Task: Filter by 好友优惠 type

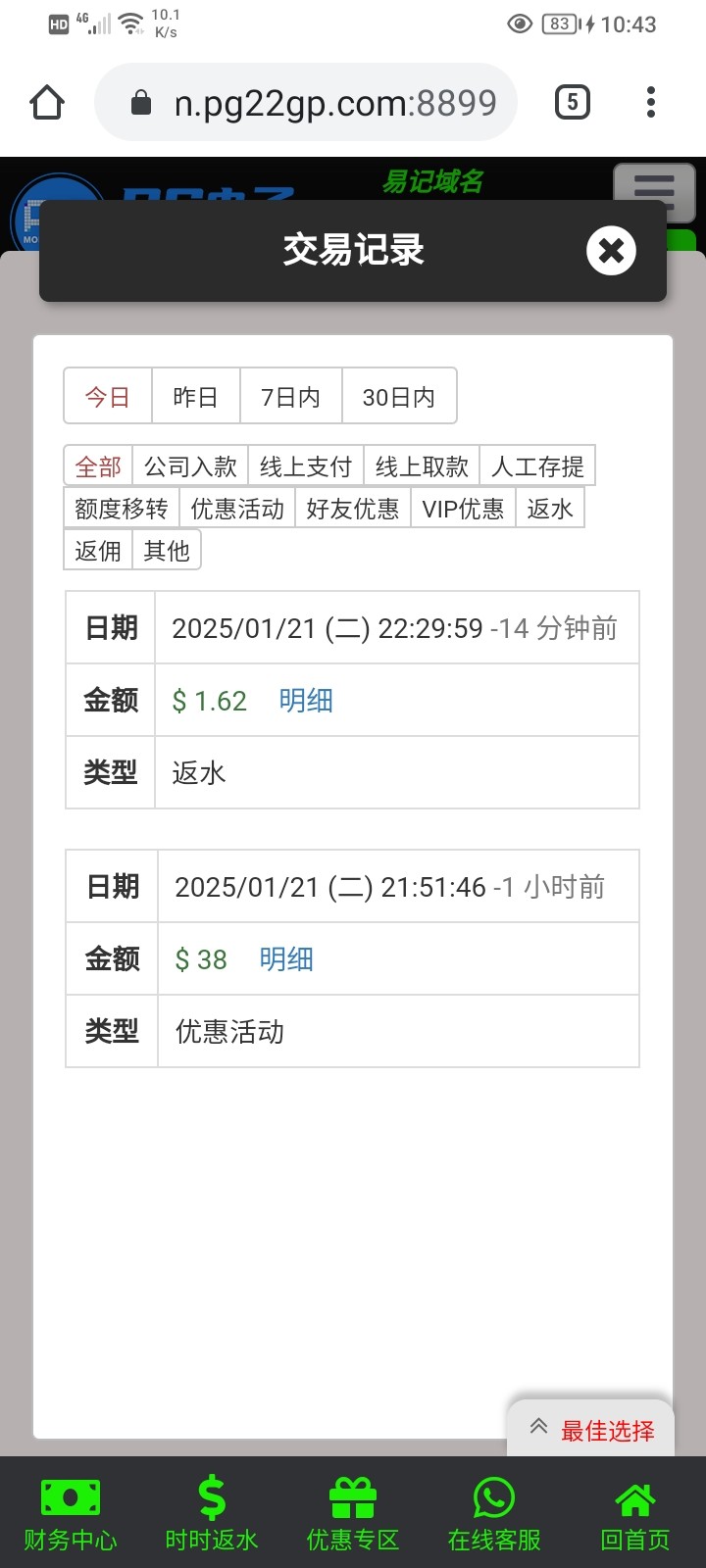Action: click(x=353, y=509)
